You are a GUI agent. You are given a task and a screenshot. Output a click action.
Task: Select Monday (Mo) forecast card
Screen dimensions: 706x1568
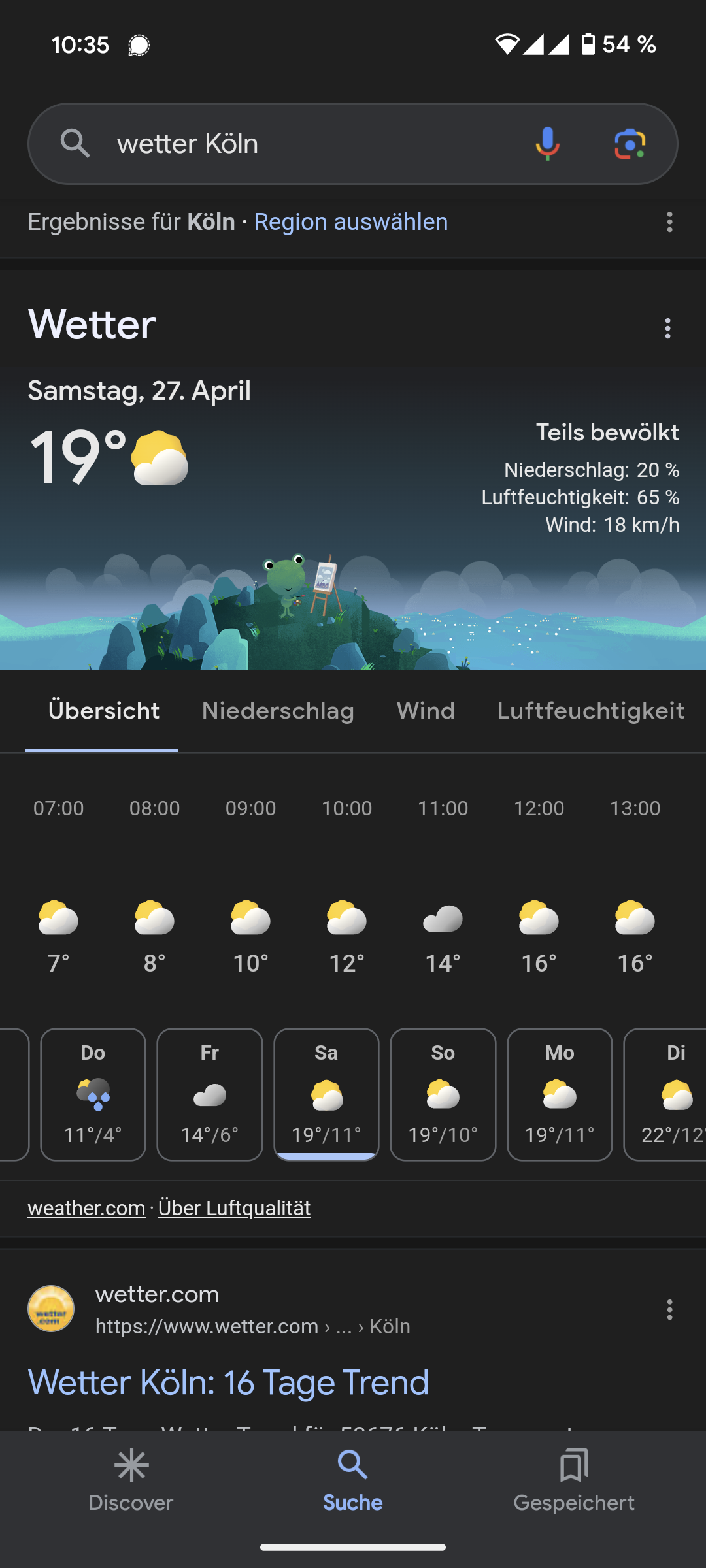(x=560, y=1094)
